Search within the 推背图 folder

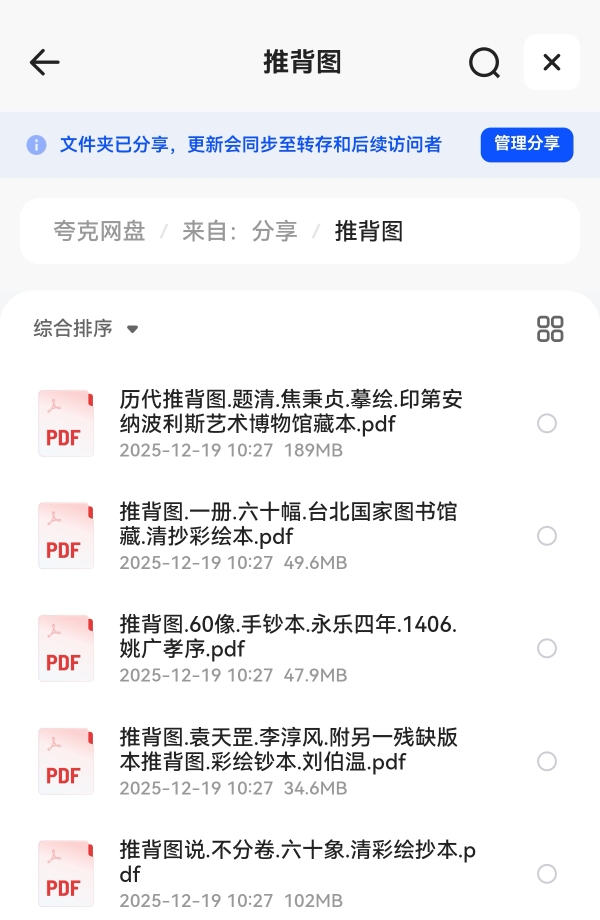(x=484, y=63)
